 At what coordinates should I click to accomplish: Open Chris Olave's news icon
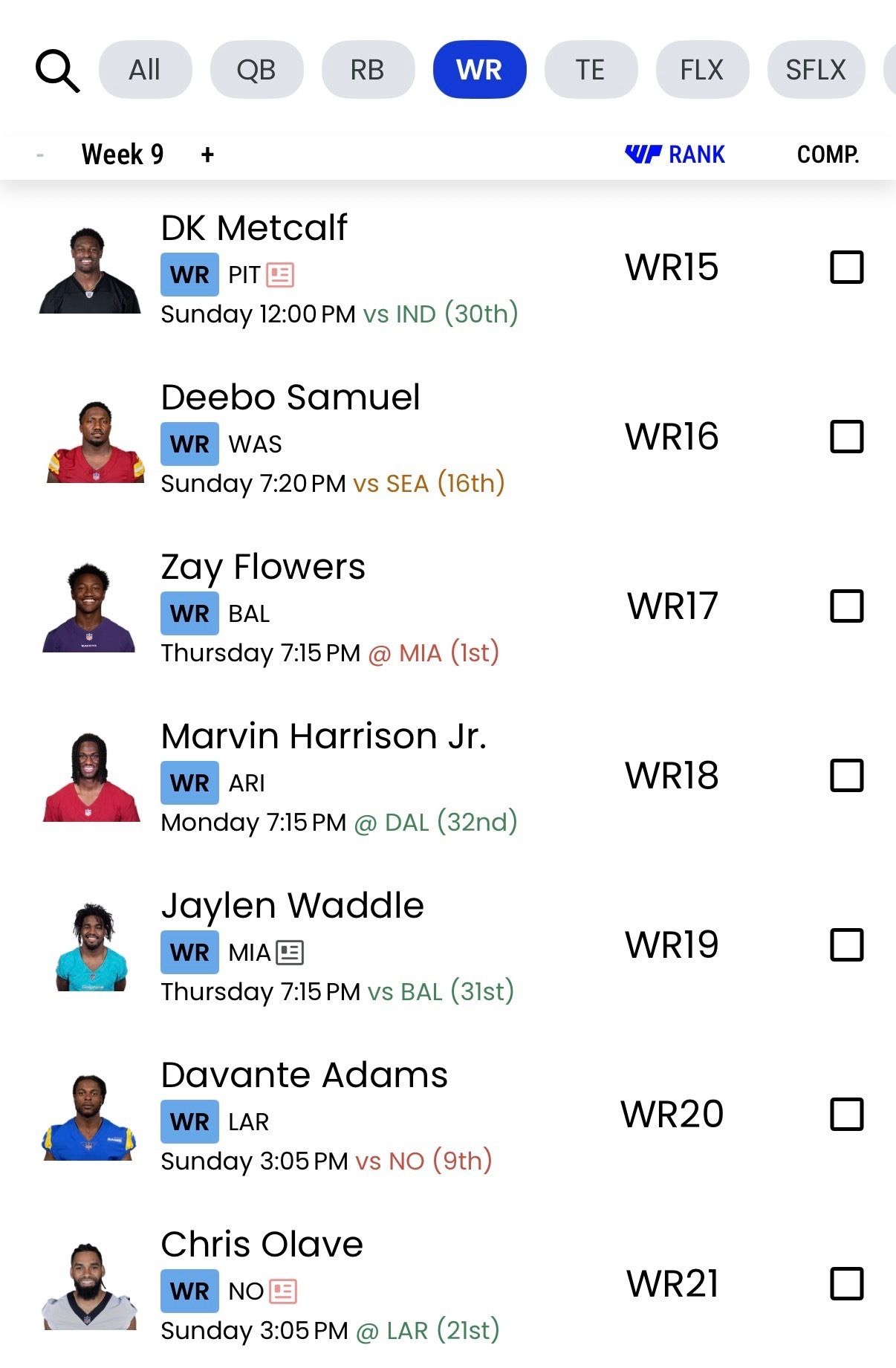click(283, 1291)
